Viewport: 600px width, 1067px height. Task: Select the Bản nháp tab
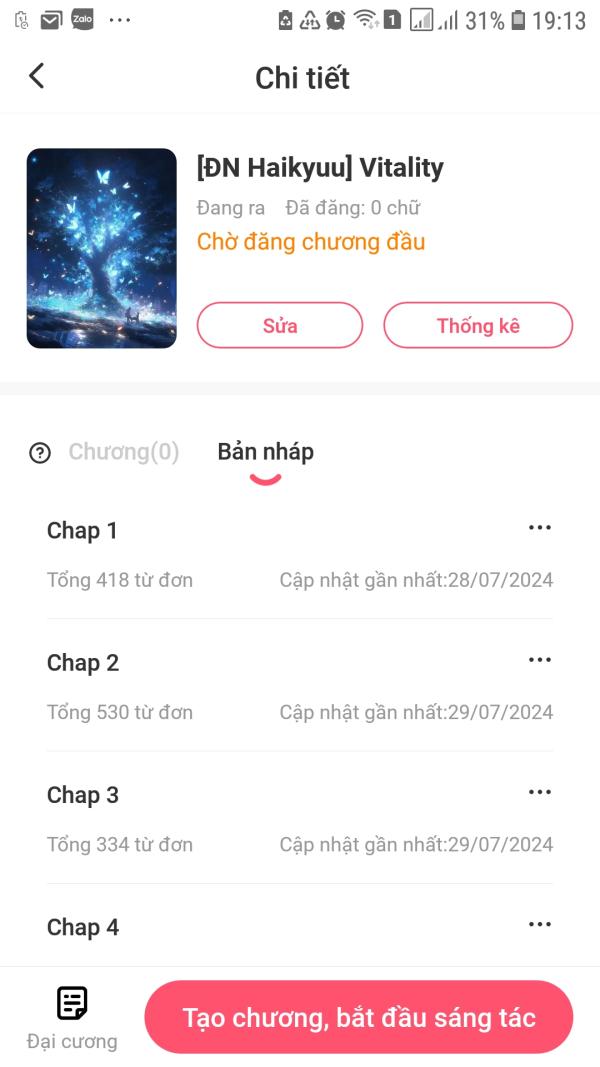(x=265, y=452)
